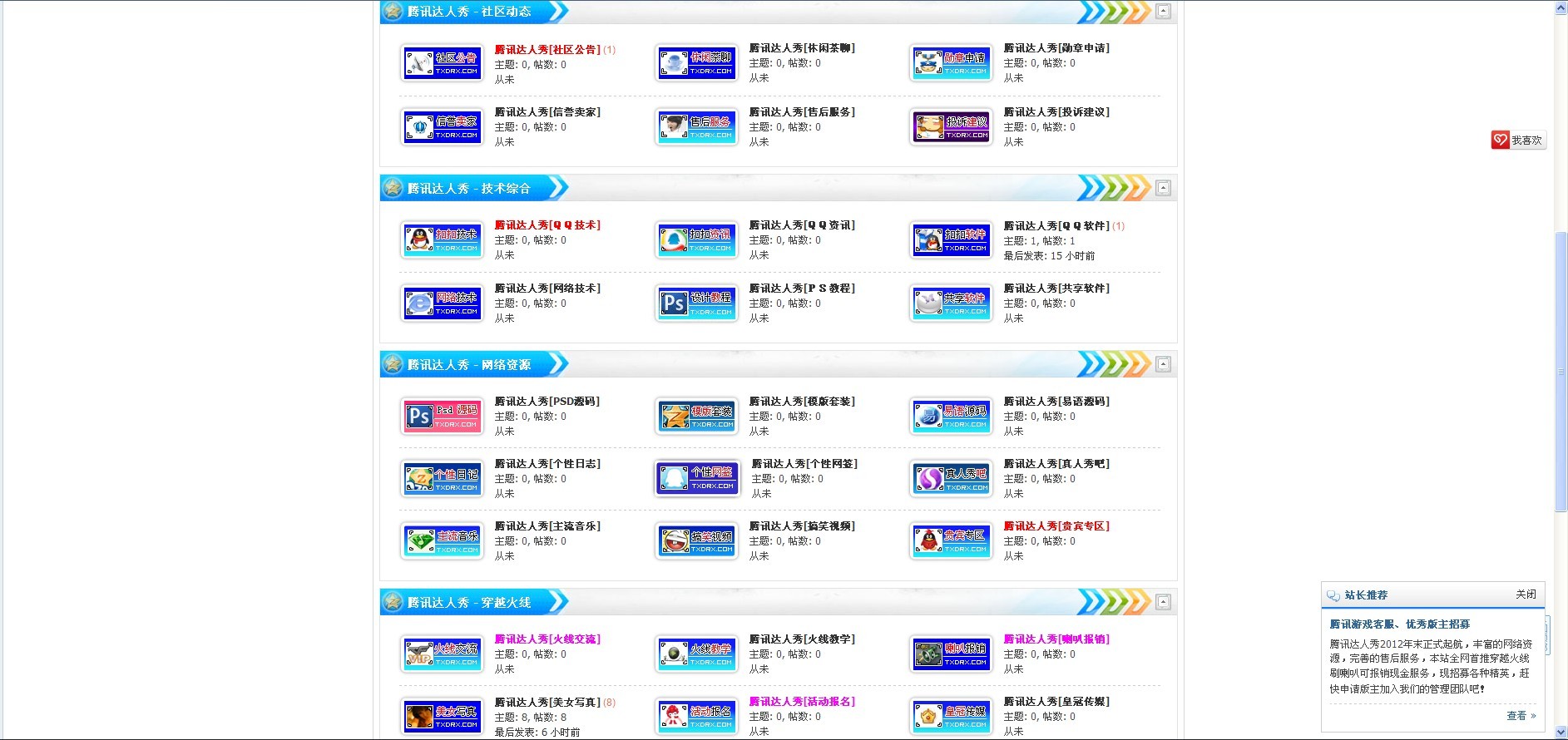Screen dimensions: 1568x740
Task: Open the 易语源码 forum link
Action: click(x=1056, y=402)
